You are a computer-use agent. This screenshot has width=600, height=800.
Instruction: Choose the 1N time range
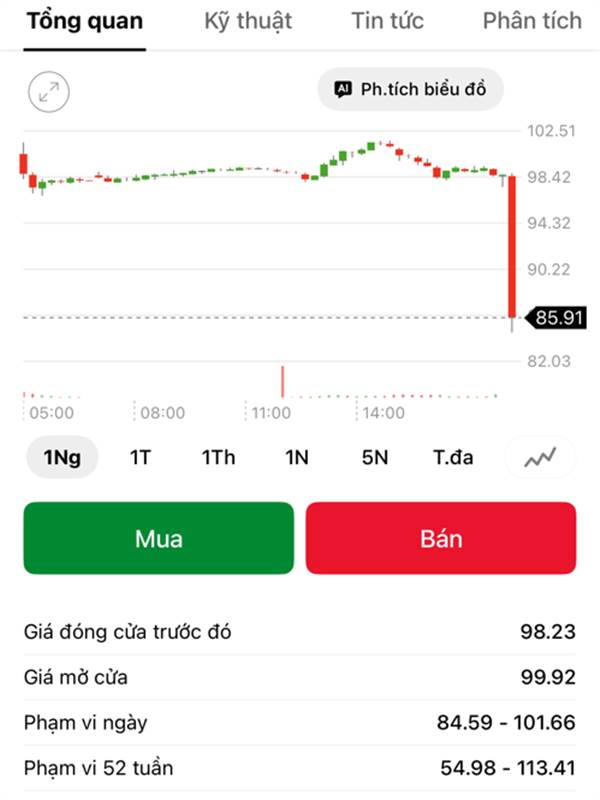click(297, 458)
